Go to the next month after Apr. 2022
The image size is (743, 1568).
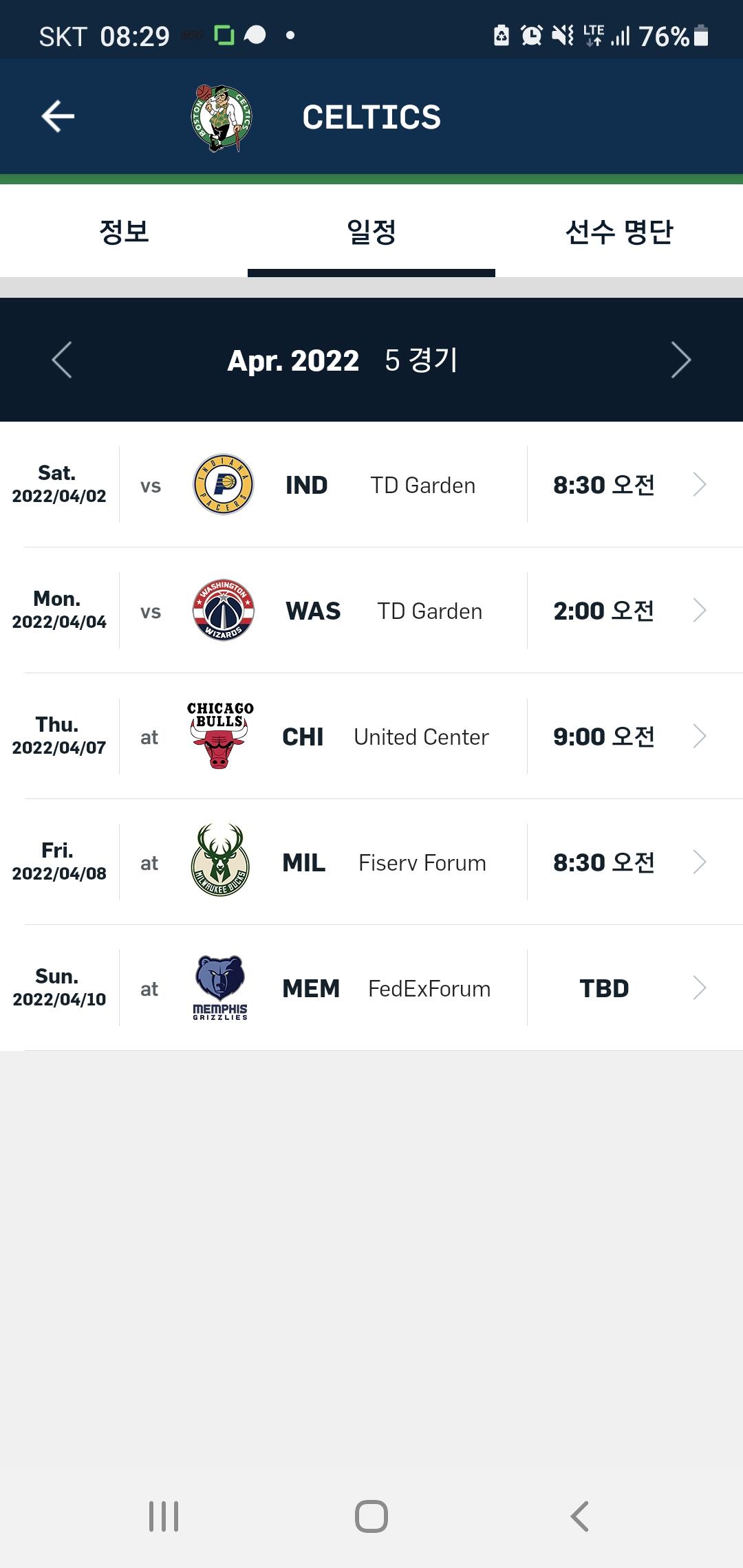tap(680, 360)
